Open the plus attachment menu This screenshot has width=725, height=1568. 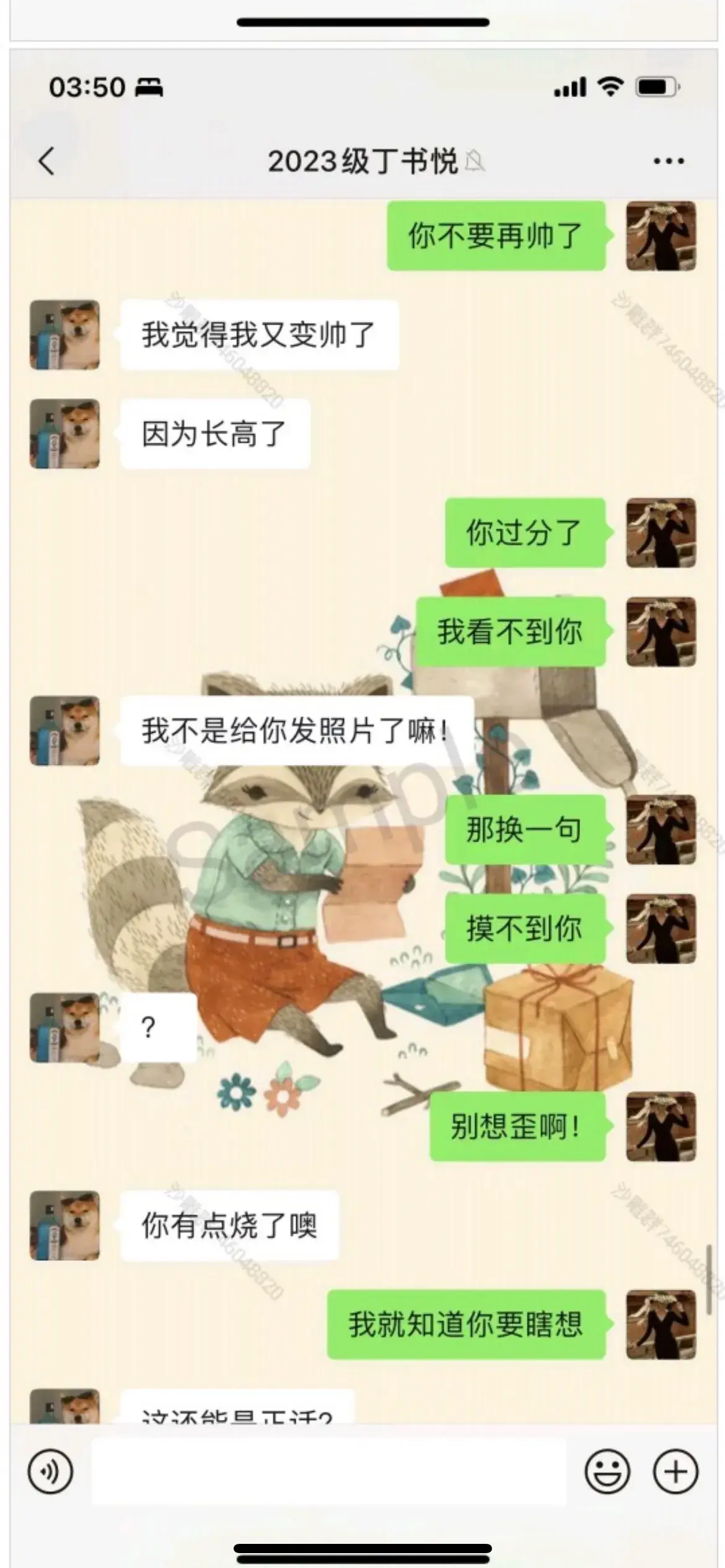pos(675,1471)
